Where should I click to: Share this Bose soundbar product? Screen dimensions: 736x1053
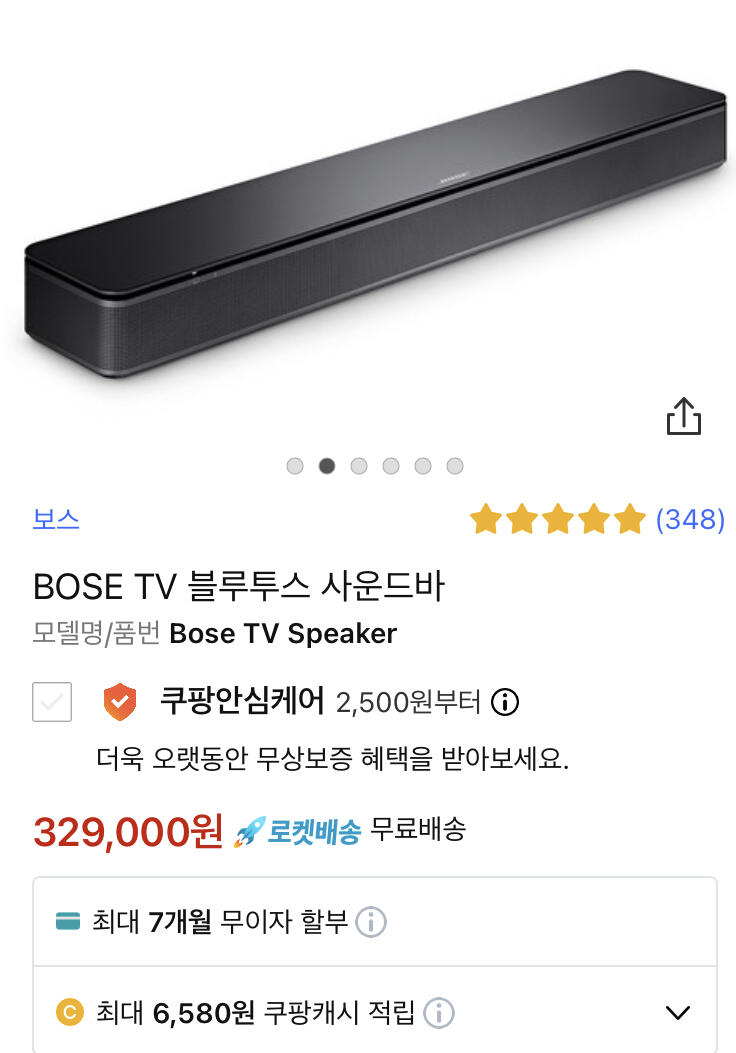[x=684, y=416]
